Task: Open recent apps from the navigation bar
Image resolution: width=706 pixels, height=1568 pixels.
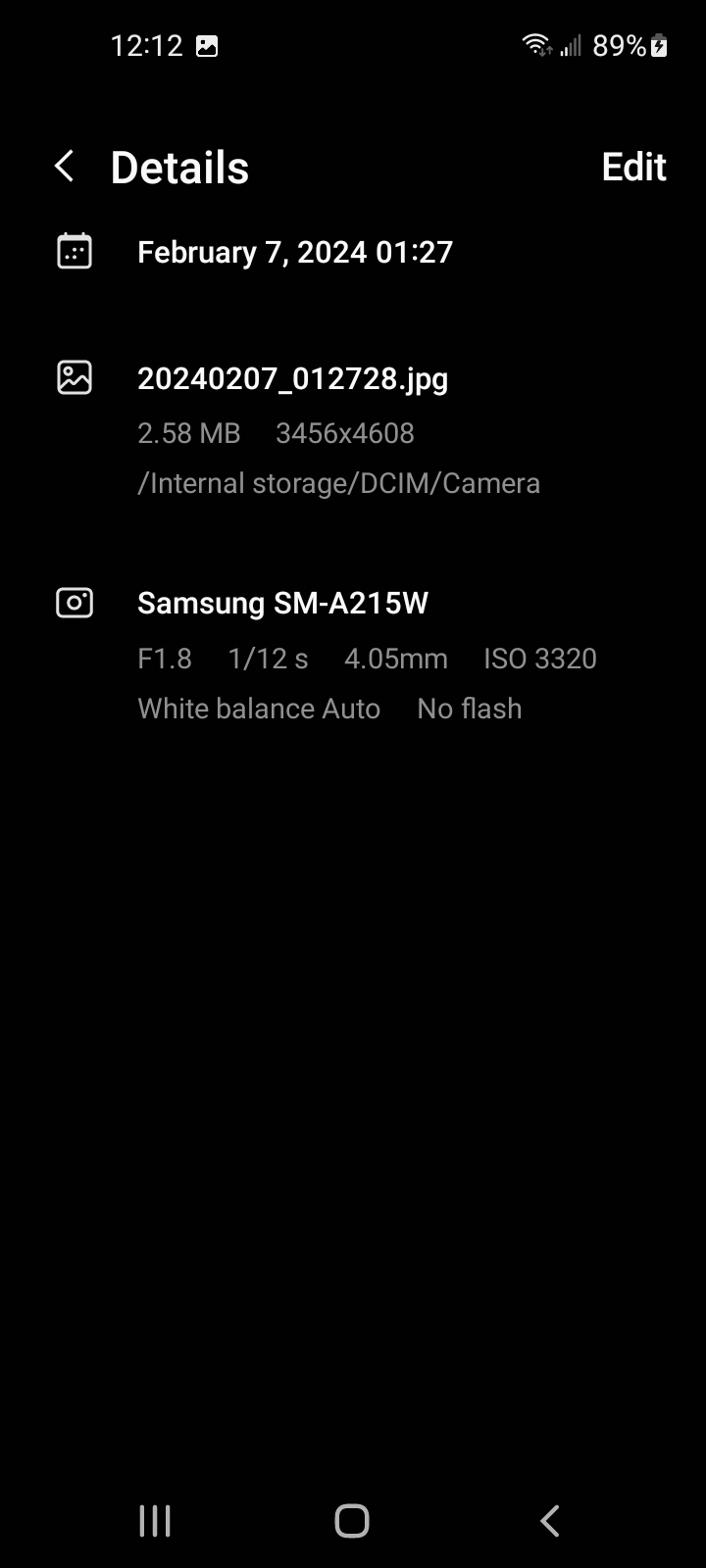Action: tap(155, 1521)
